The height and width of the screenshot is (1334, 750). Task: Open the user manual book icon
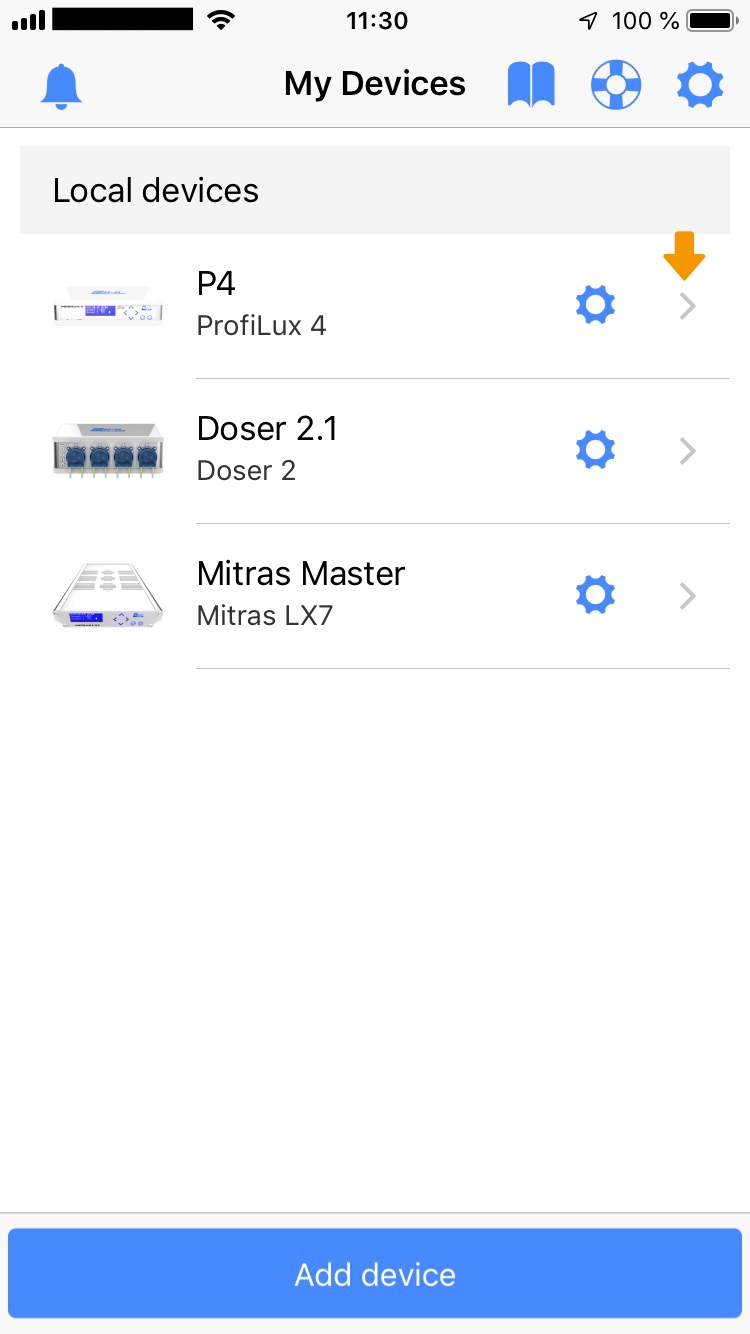pyautogui.click(x=530, y=84)
